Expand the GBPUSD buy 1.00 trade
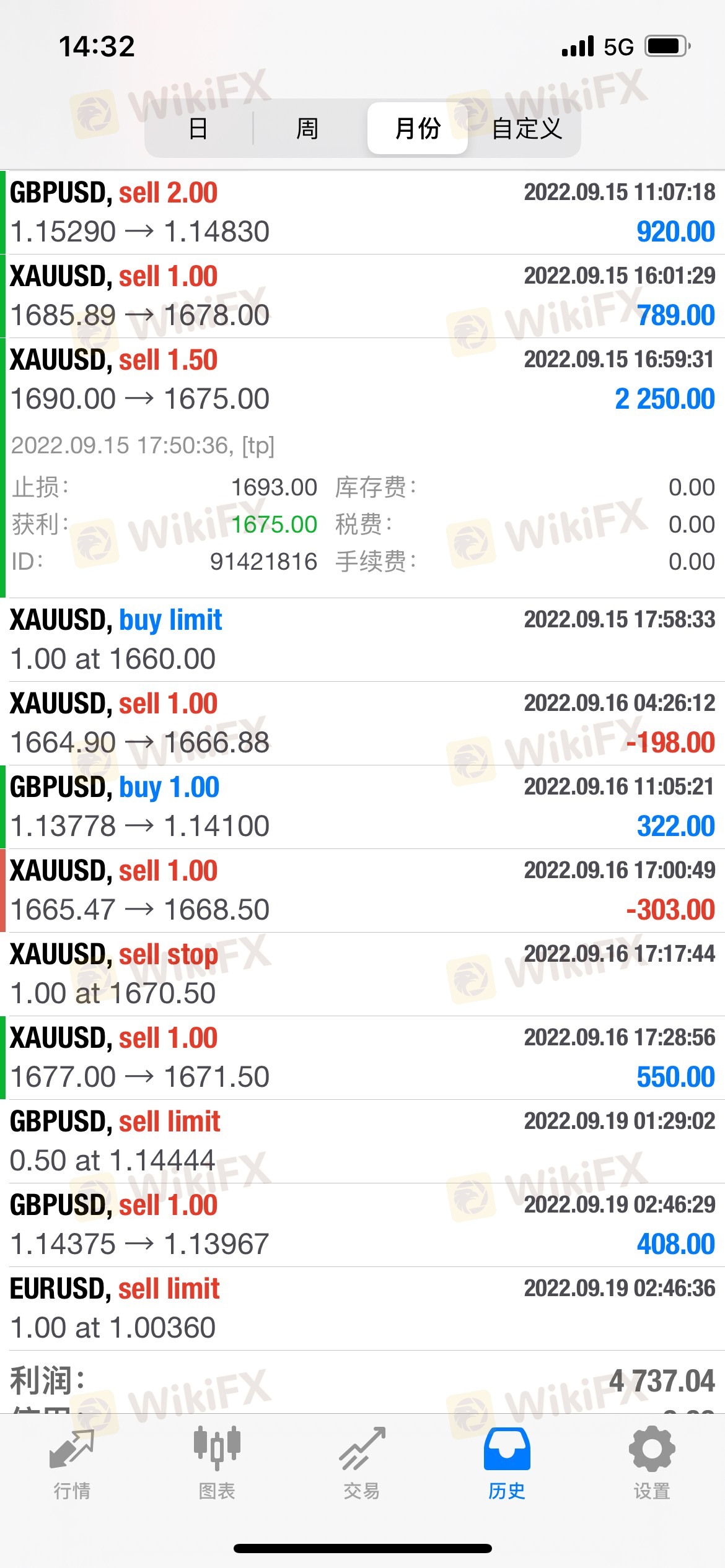725x1568 pixels. tap(362, 806)
